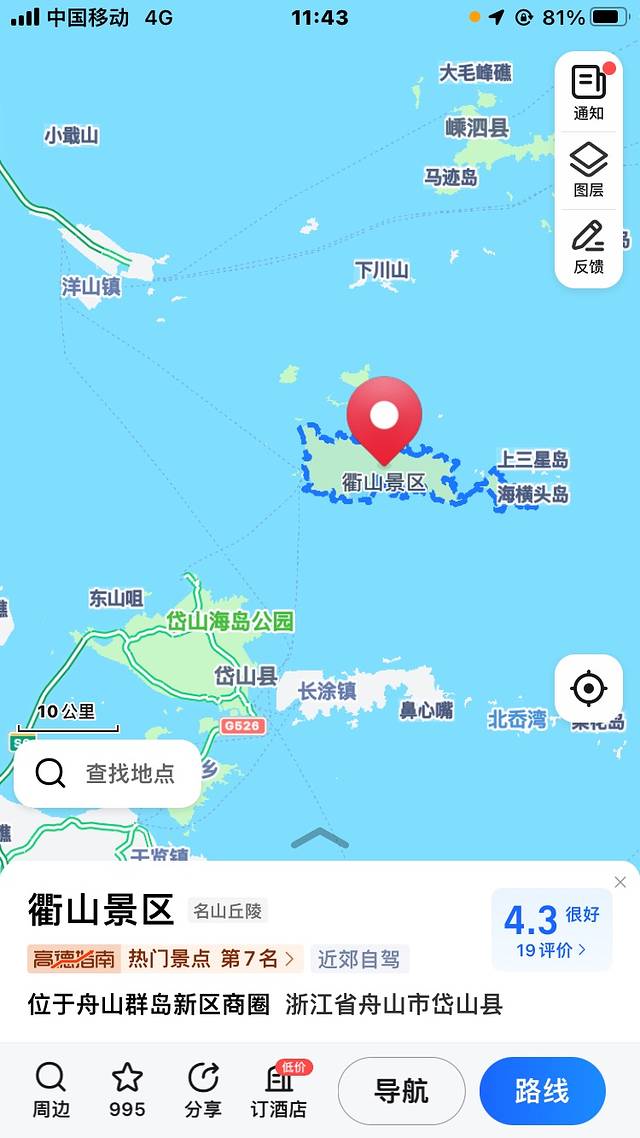This screenshot has width=640, height=1138.
Task: Show 路线 route options
Action: (x=542, y=1091)
